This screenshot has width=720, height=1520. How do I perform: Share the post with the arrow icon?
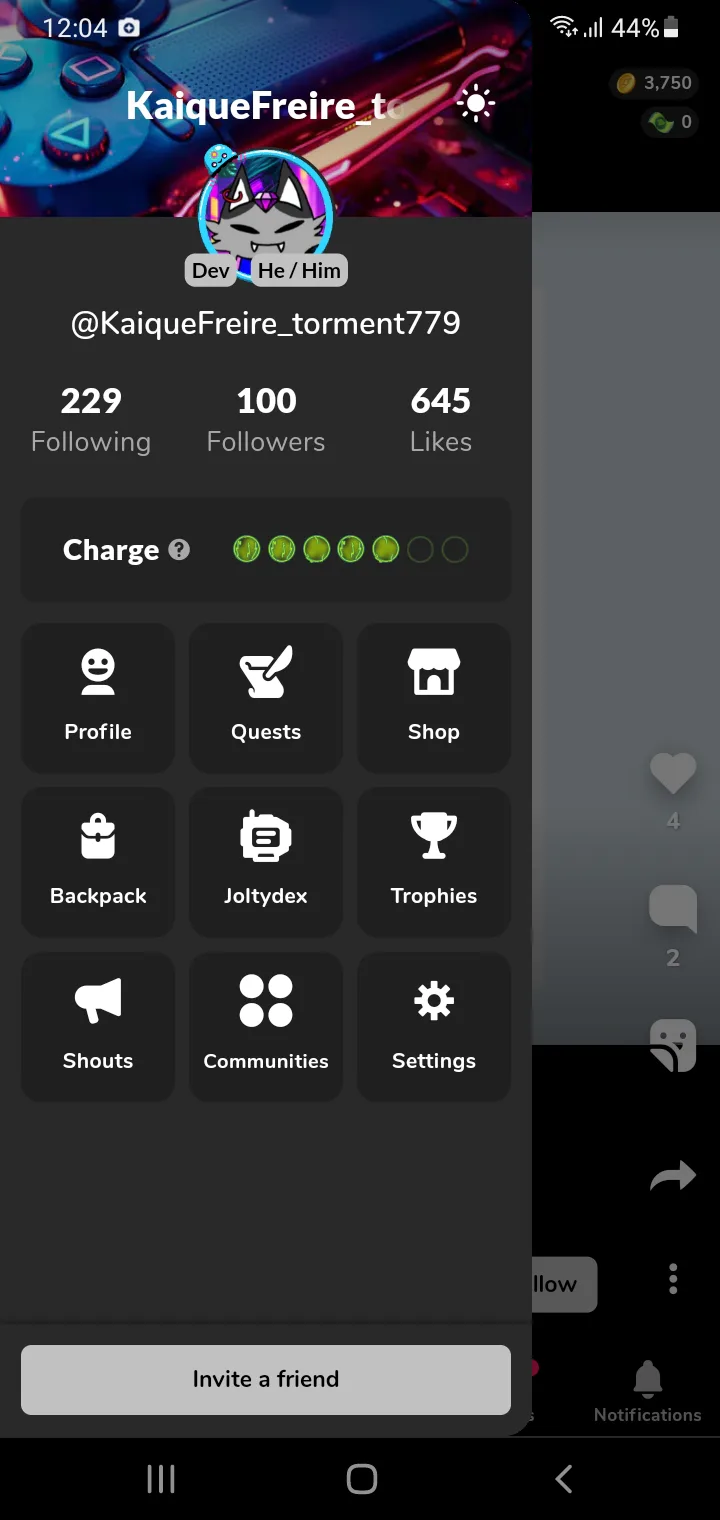coord(672,1175)
